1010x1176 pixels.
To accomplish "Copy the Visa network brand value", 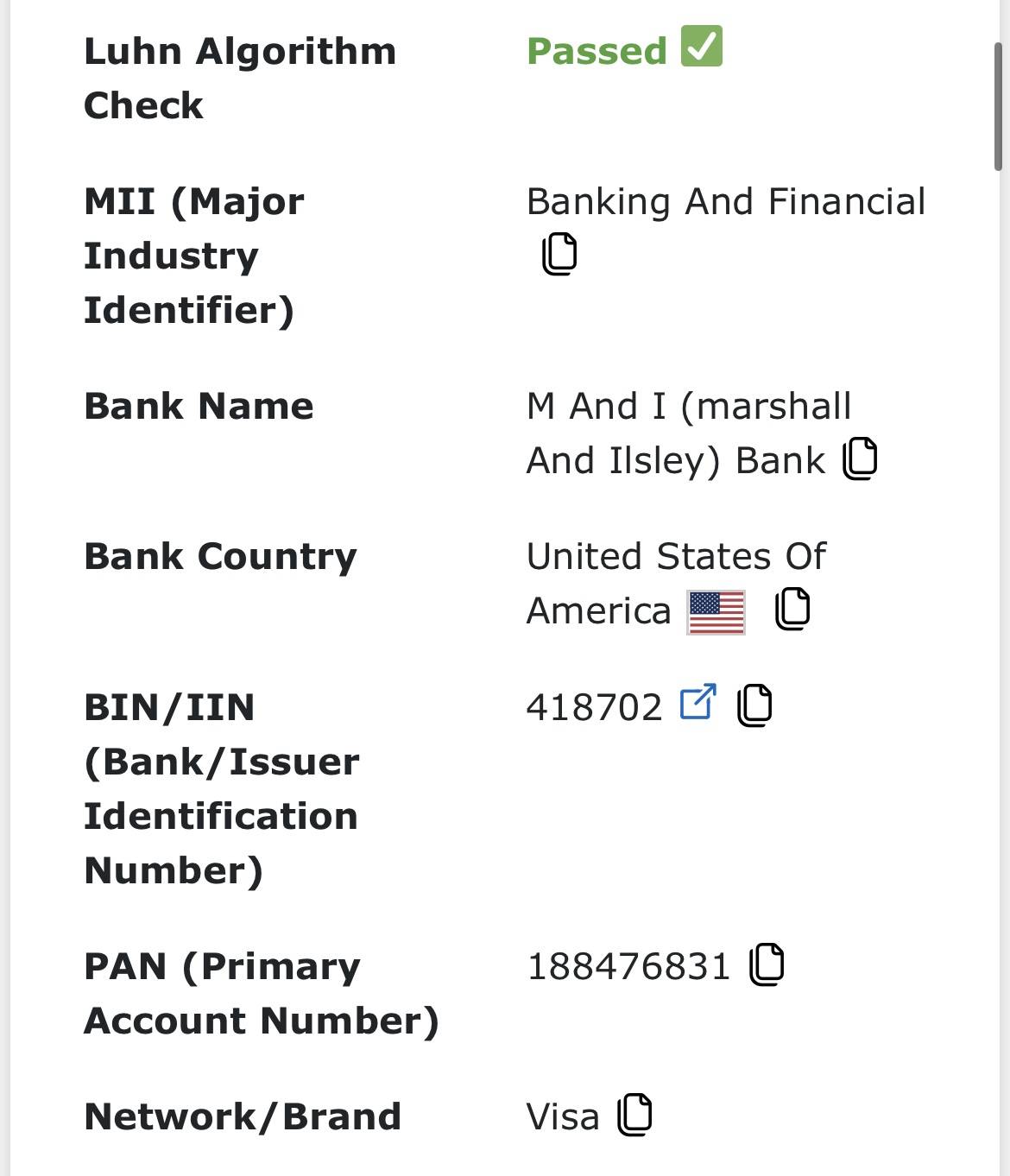I will coord(634,1115).
